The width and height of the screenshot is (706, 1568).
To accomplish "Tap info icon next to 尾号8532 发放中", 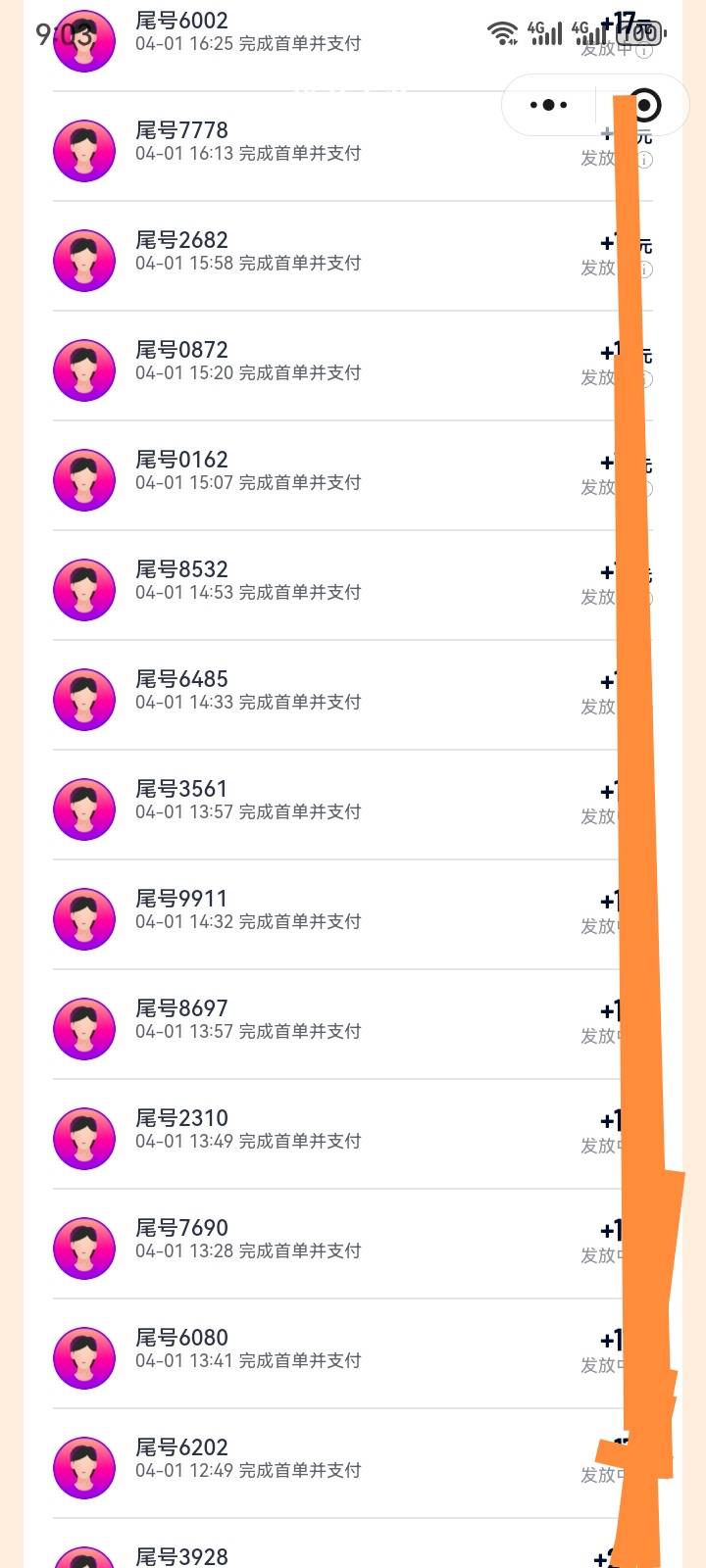I will point(644,598).
